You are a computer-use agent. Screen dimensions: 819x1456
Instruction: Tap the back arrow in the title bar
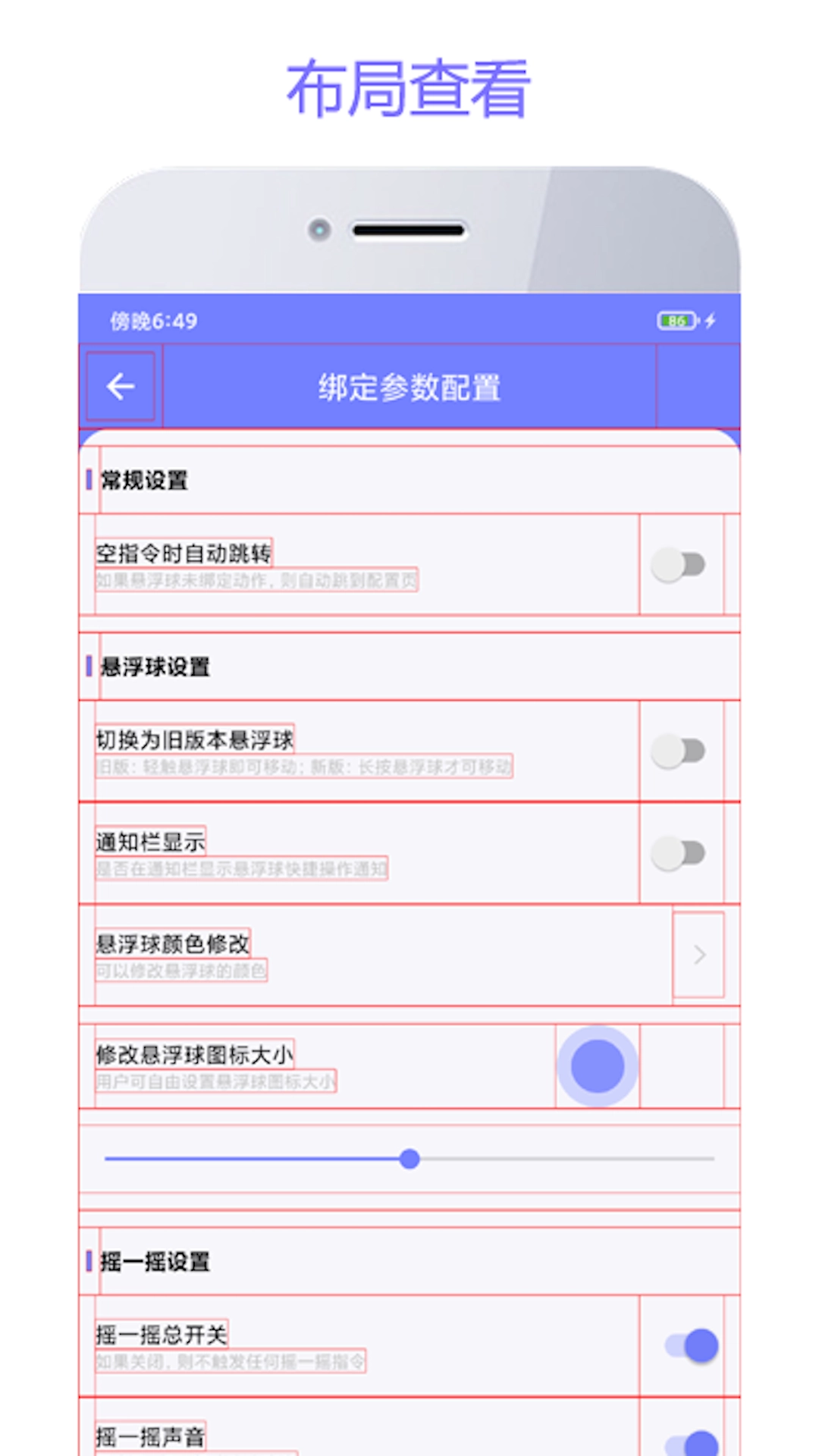[x=121, y=387]
